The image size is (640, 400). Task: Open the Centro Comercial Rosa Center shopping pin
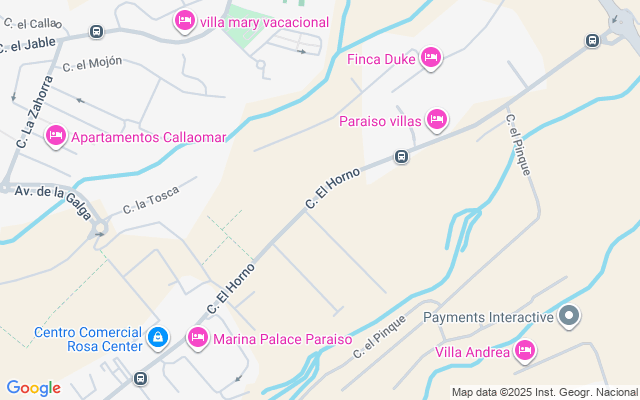tap(157, 338)
